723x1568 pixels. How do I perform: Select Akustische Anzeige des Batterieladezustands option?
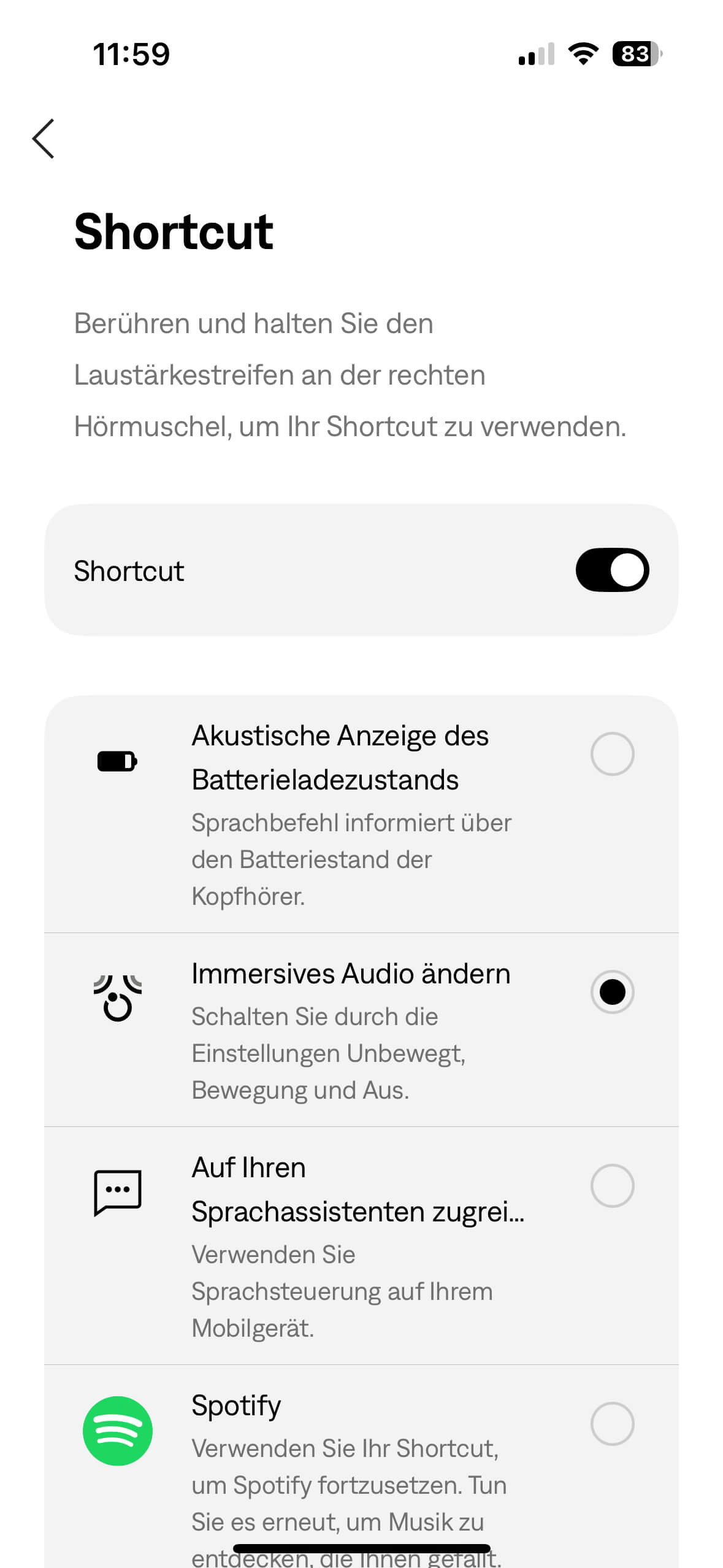pos(611,754)
